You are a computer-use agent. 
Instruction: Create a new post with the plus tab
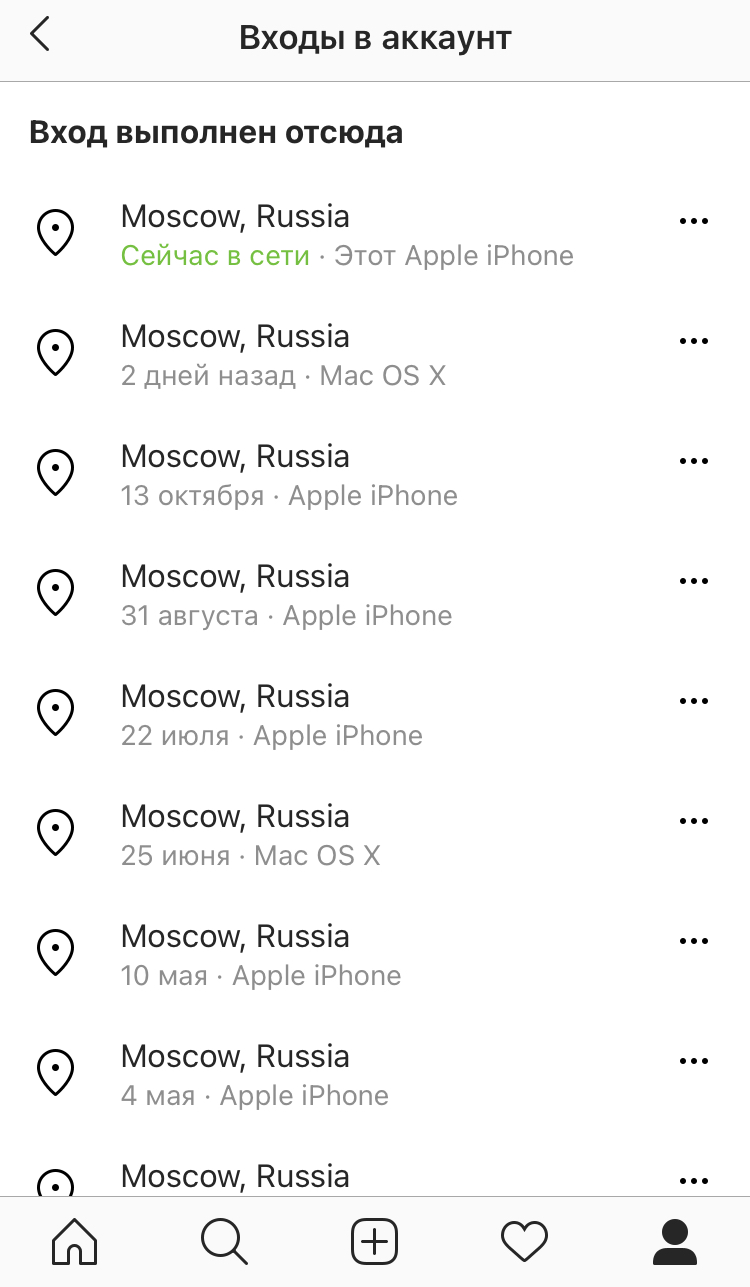[375, 1242]
